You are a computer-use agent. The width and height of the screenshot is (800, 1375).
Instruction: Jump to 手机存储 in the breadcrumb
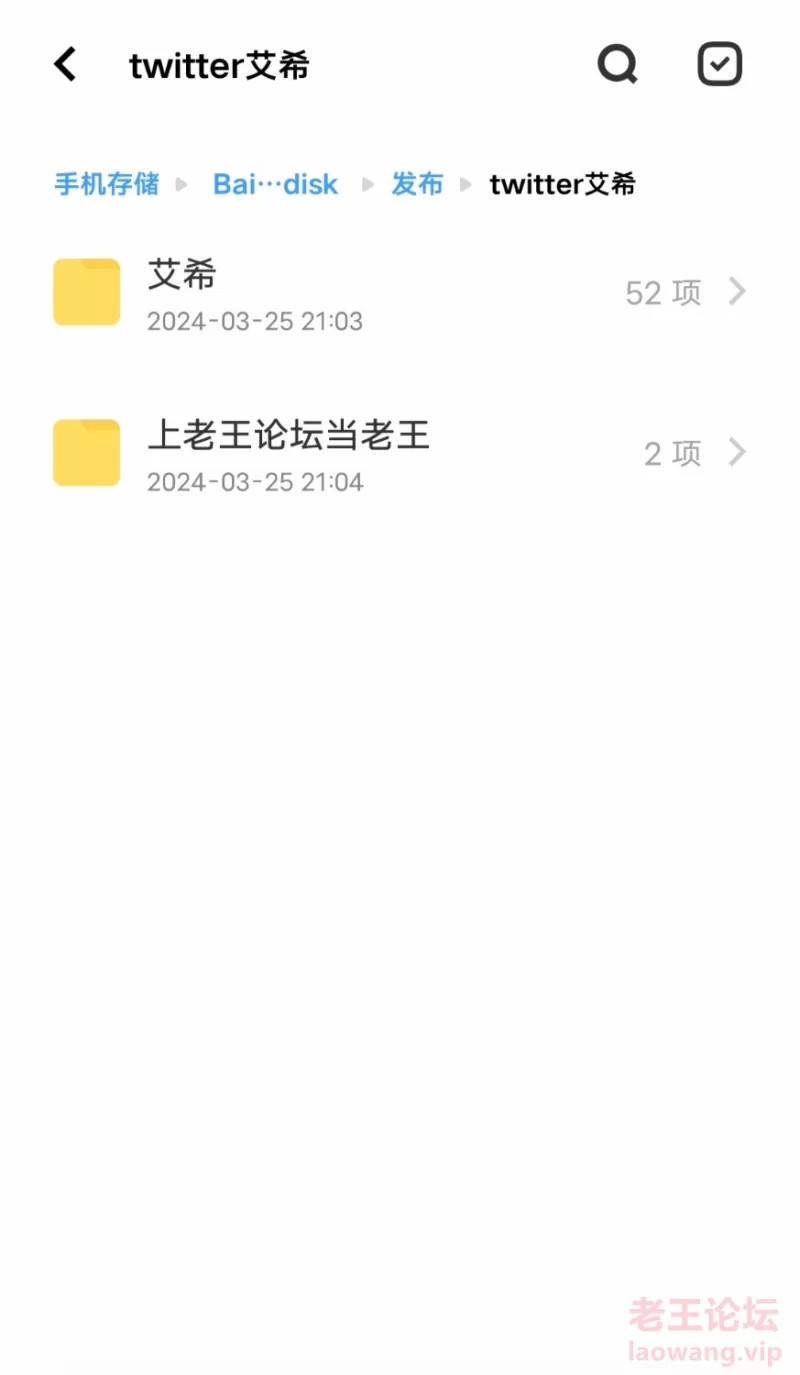tap(106, 184)
